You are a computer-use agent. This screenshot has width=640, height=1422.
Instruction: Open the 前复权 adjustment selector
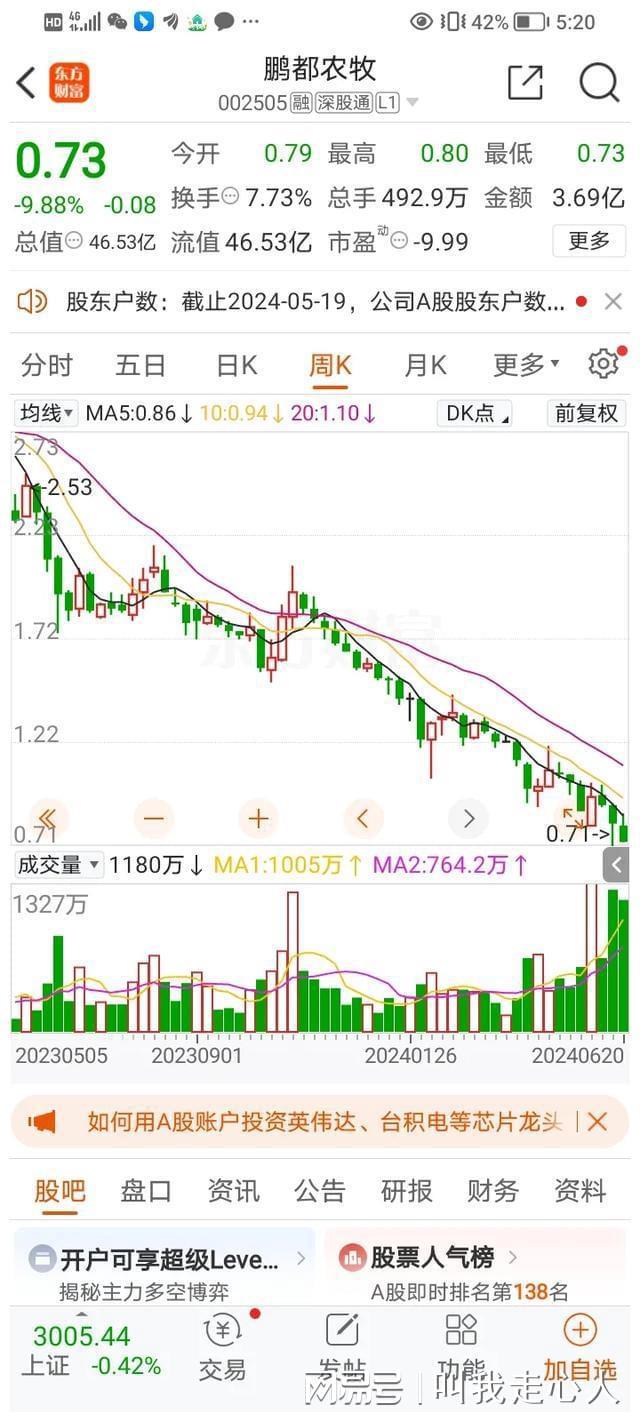pos(587,413)
